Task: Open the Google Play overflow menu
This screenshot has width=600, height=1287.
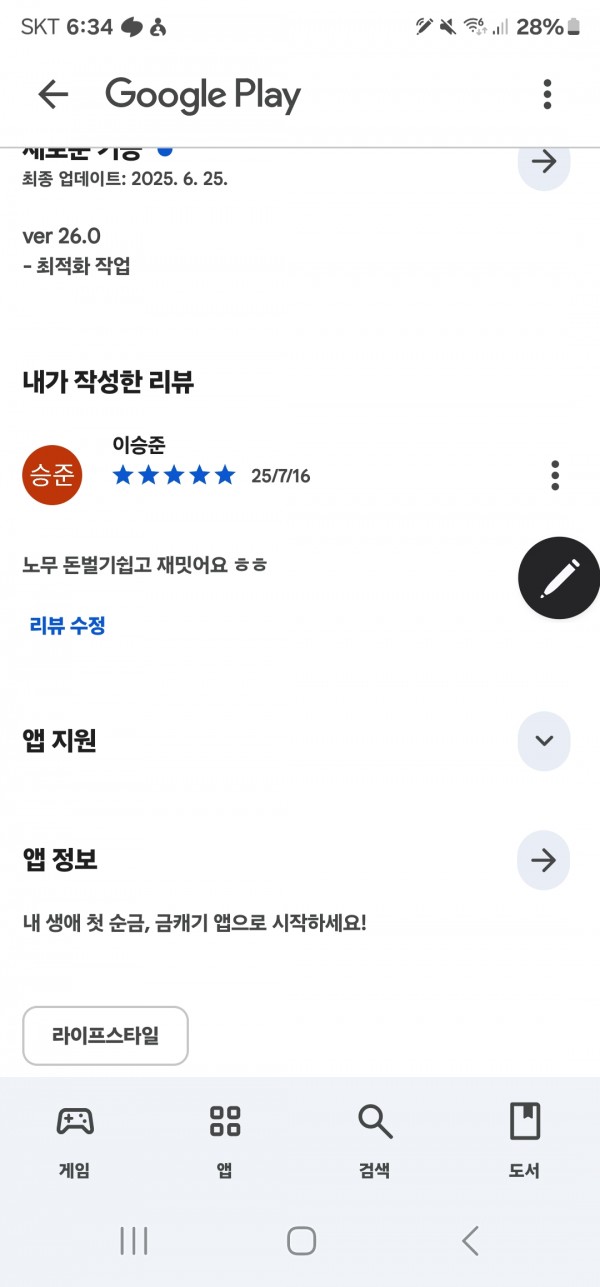Action: click(547, 94)
